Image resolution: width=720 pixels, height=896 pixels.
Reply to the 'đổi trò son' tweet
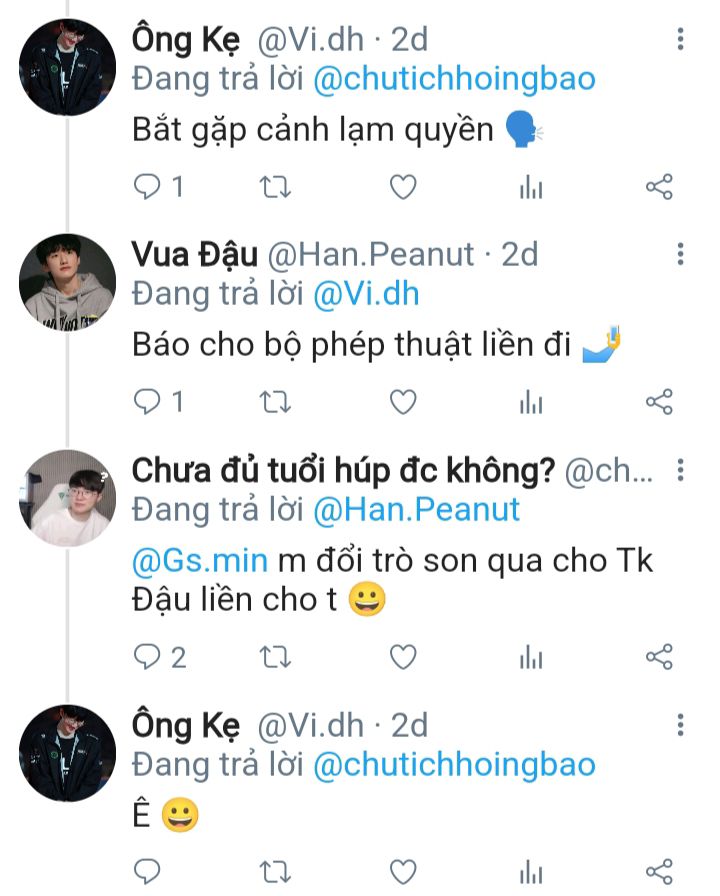pyautogui.click(x=148, y=657)
